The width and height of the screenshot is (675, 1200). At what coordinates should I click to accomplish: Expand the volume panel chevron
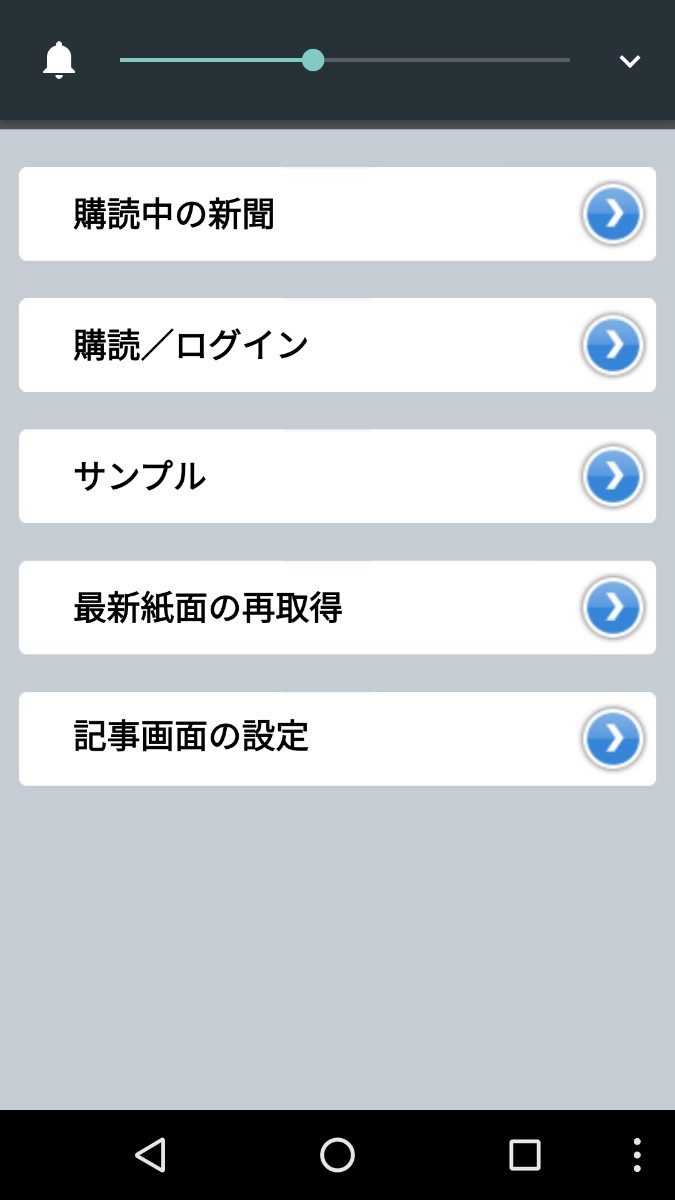pyautogui.click(x=629, y=61)
